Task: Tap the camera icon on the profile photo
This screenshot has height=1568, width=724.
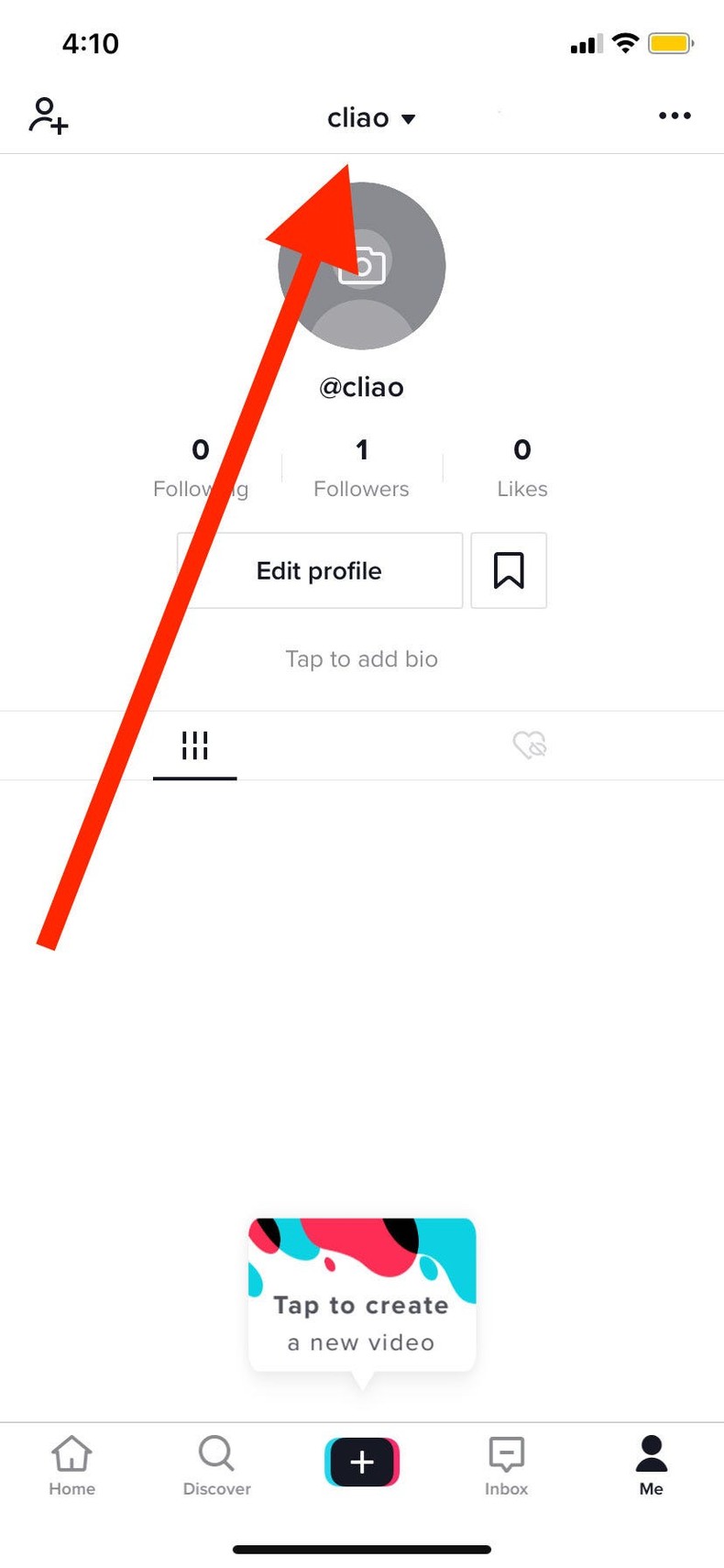Action: click(x=362, y=267)
